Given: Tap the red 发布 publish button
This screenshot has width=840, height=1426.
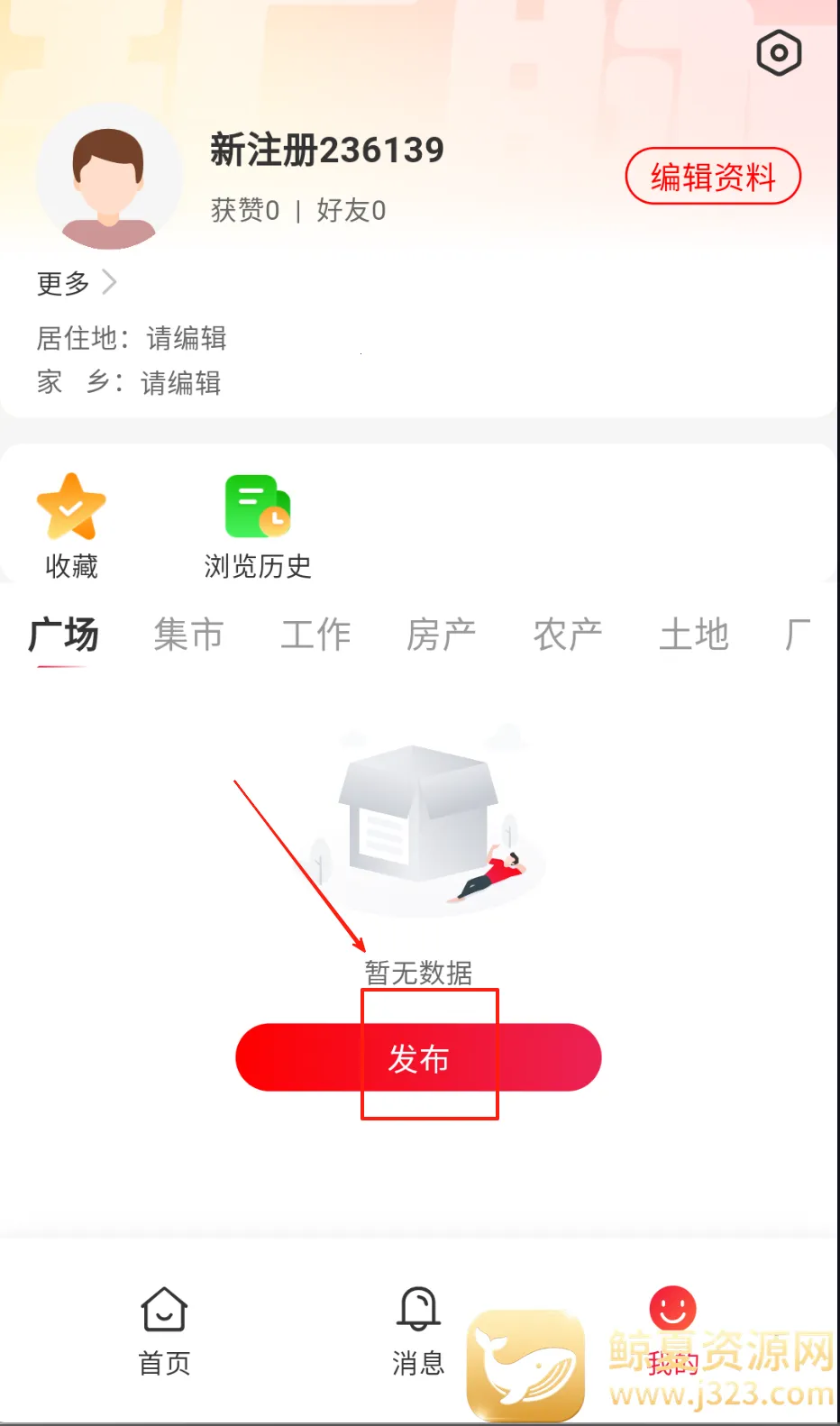Looking at the screenshot, I should pos(418,1057).
